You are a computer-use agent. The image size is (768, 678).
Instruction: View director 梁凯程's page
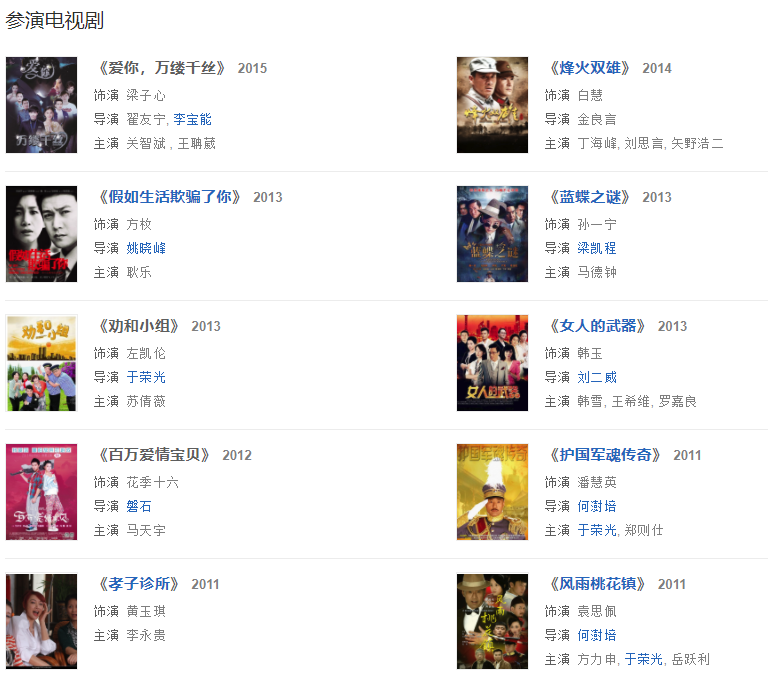(x=597, y=248)
